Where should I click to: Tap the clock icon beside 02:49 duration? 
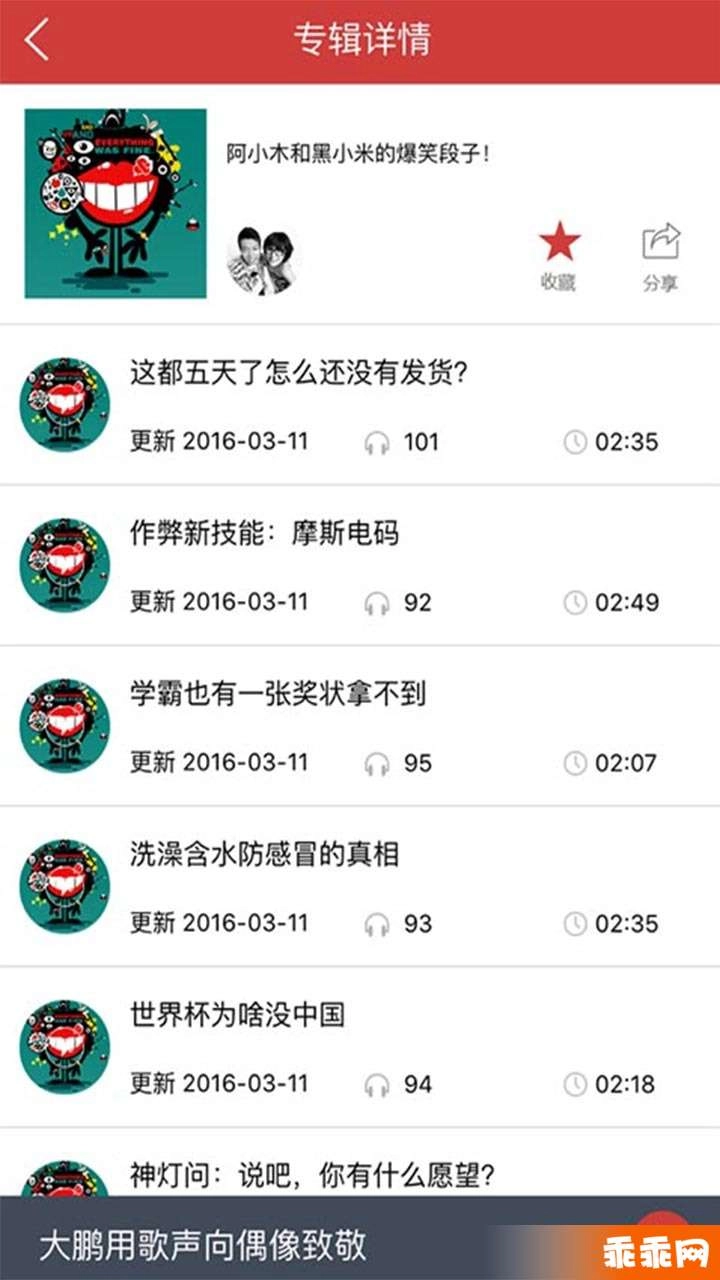575,602
